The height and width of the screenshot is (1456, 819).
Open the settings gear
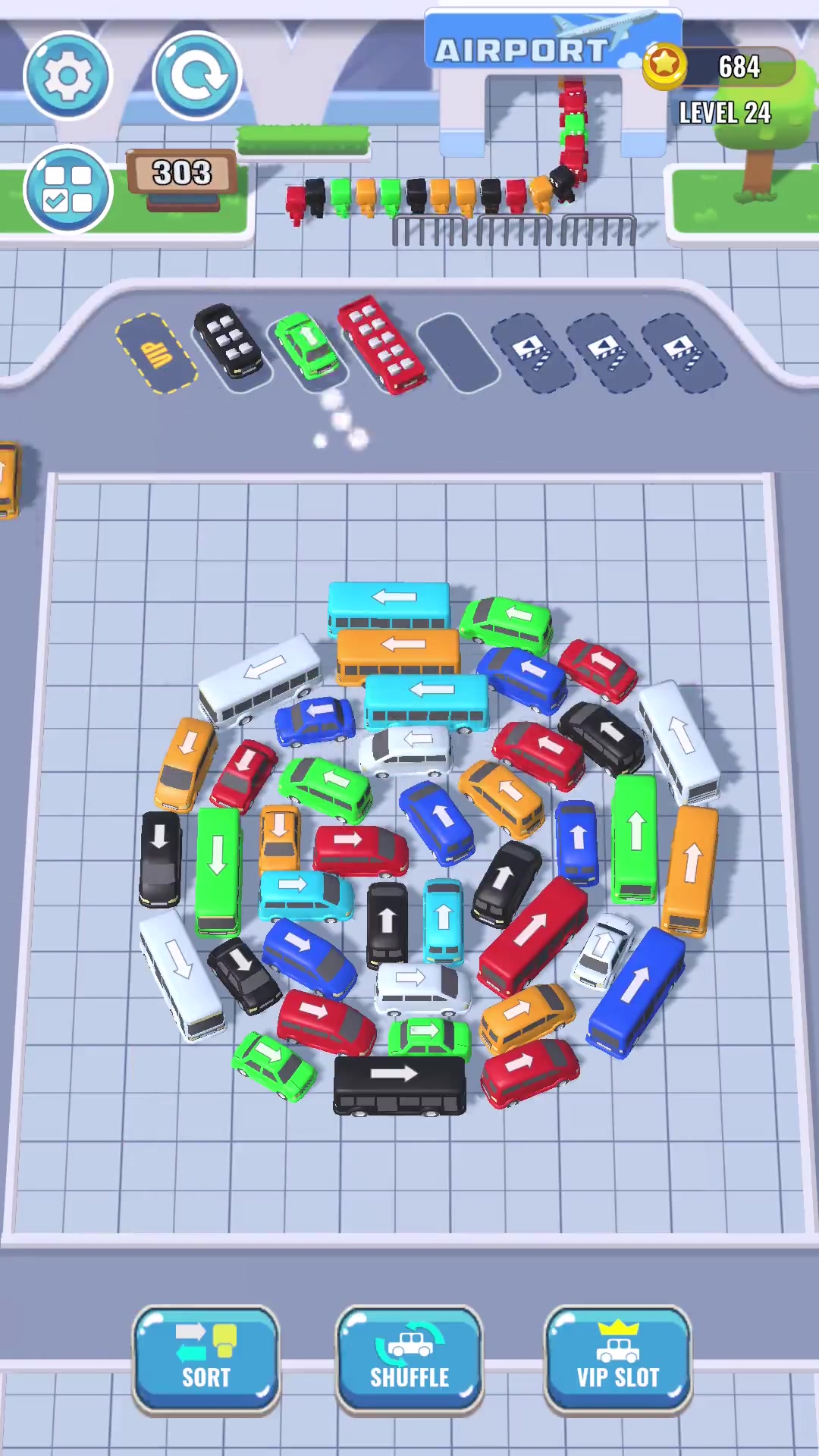[67, 76]
